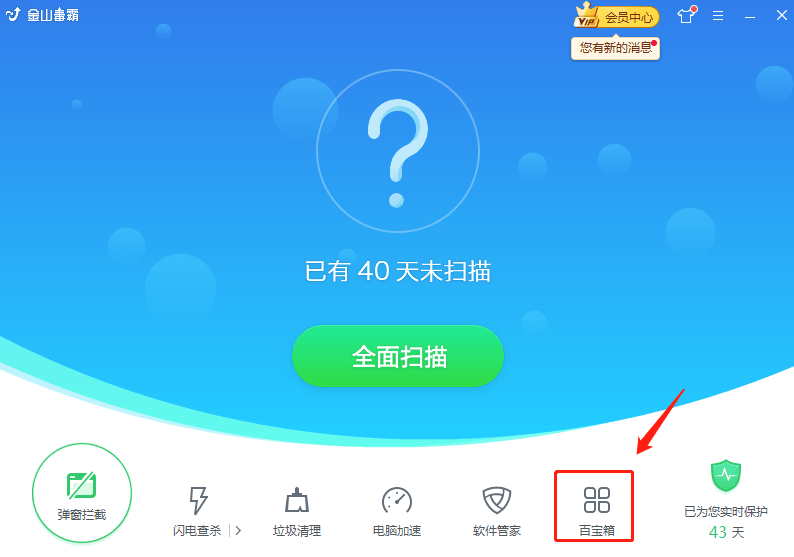Screen dimensions: 794x557
Task: Start the 全面扫描 full scan
Action: [398, 356]
